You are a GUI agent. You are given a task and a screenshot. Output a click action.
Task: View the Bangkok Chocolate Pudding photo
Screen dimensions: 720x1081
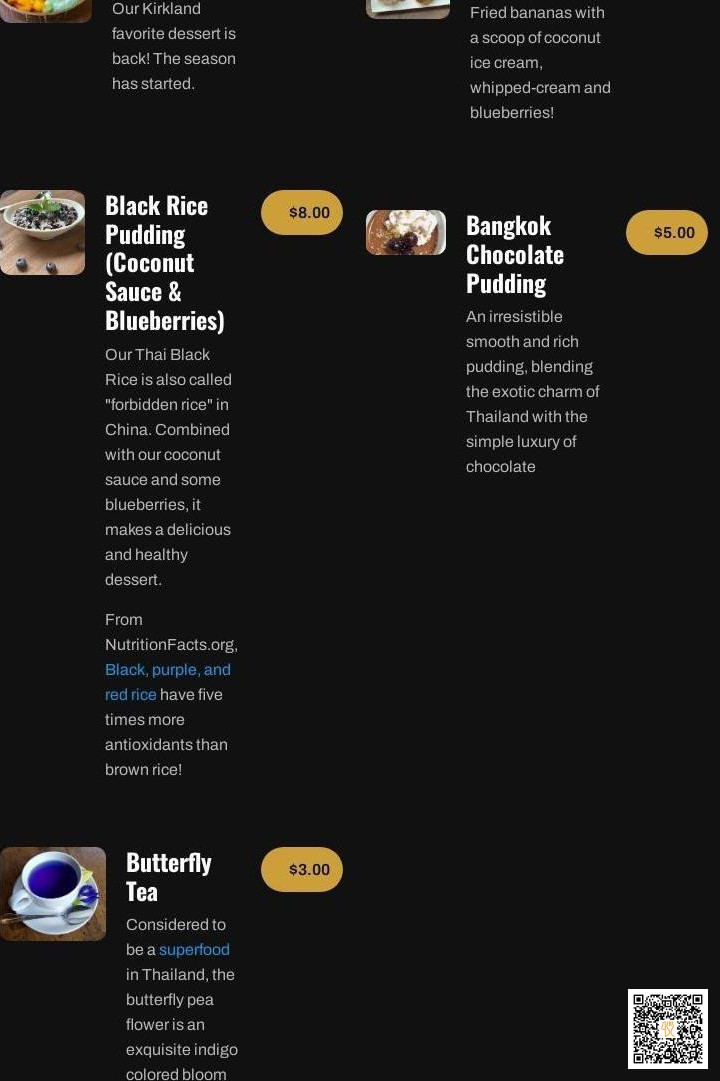(x=406, y=232)
